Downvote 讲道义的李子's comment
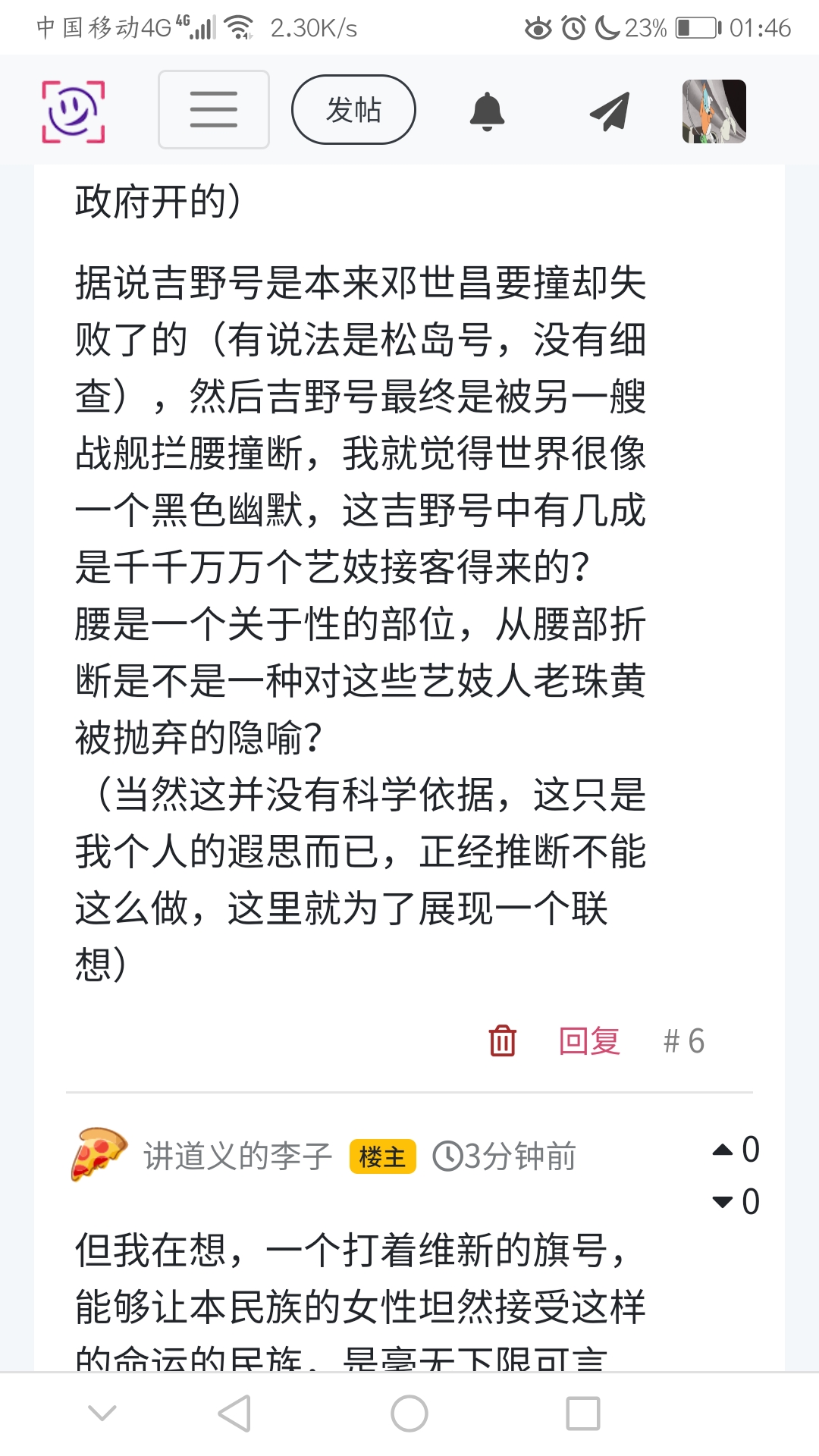This screenshot has height=1456, width=819. point(723,1202)
